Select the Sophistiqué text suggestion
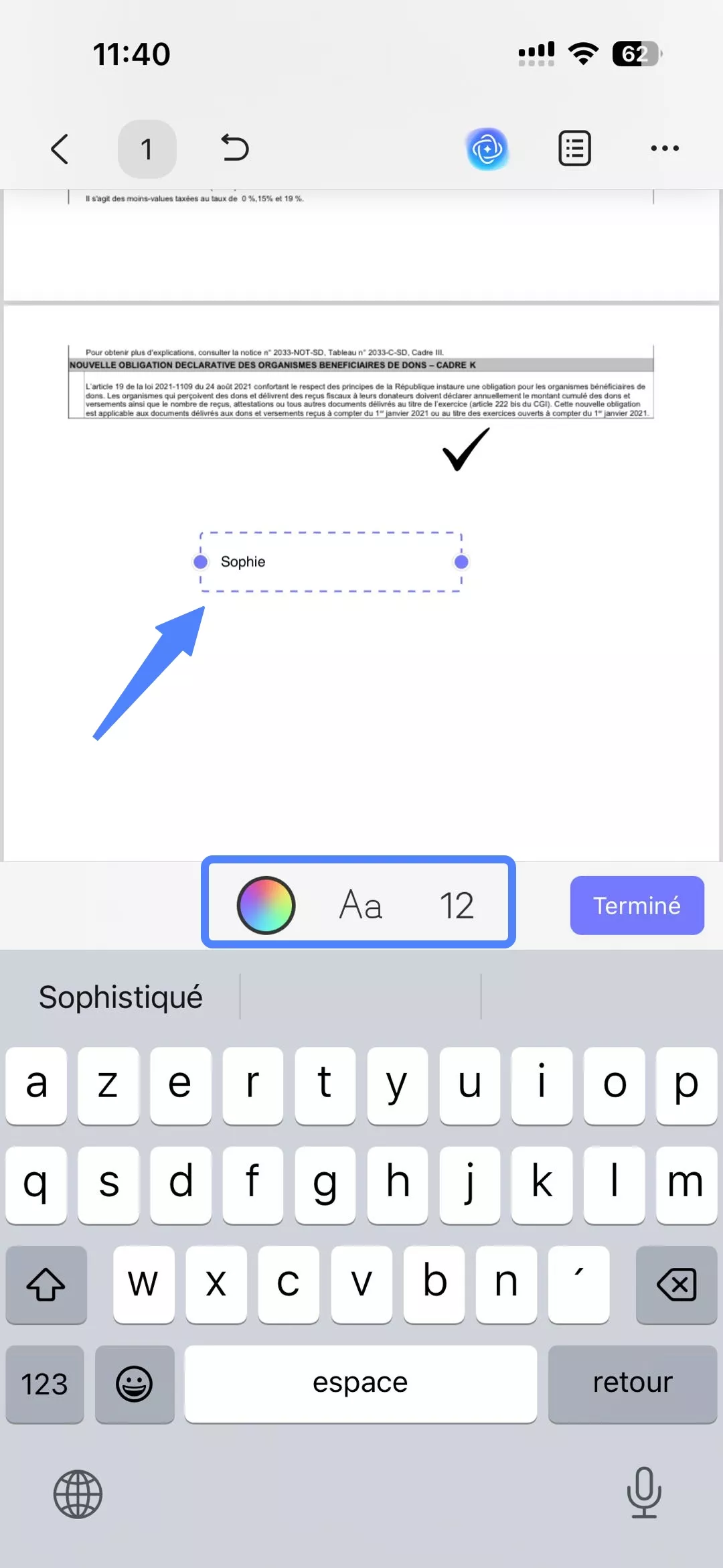The width and height of the screenshot is (723, 1568). (120, 996)
